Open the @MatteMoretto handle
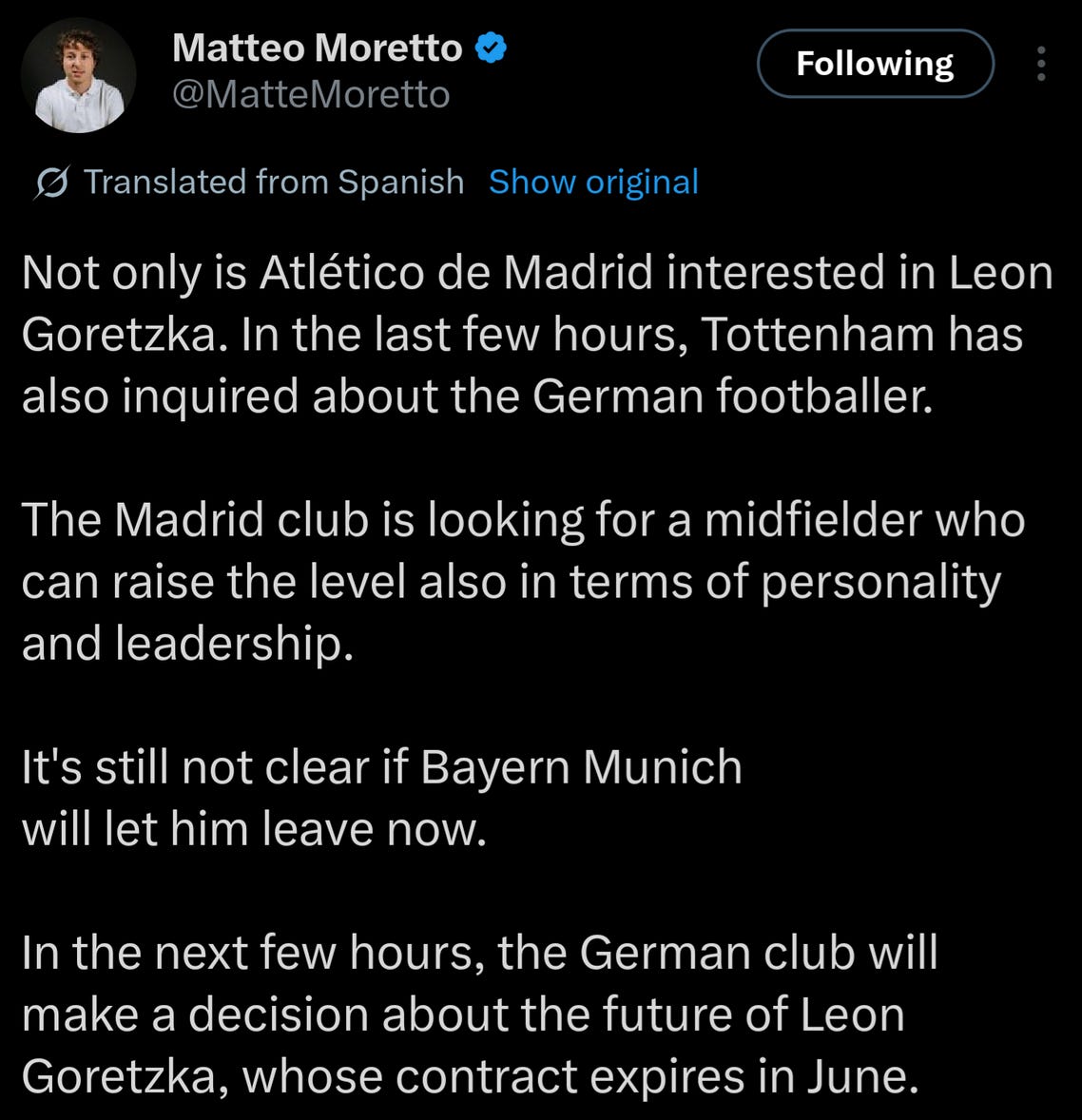Viewport: 1082px width, 1120px height. pos(311,94)
